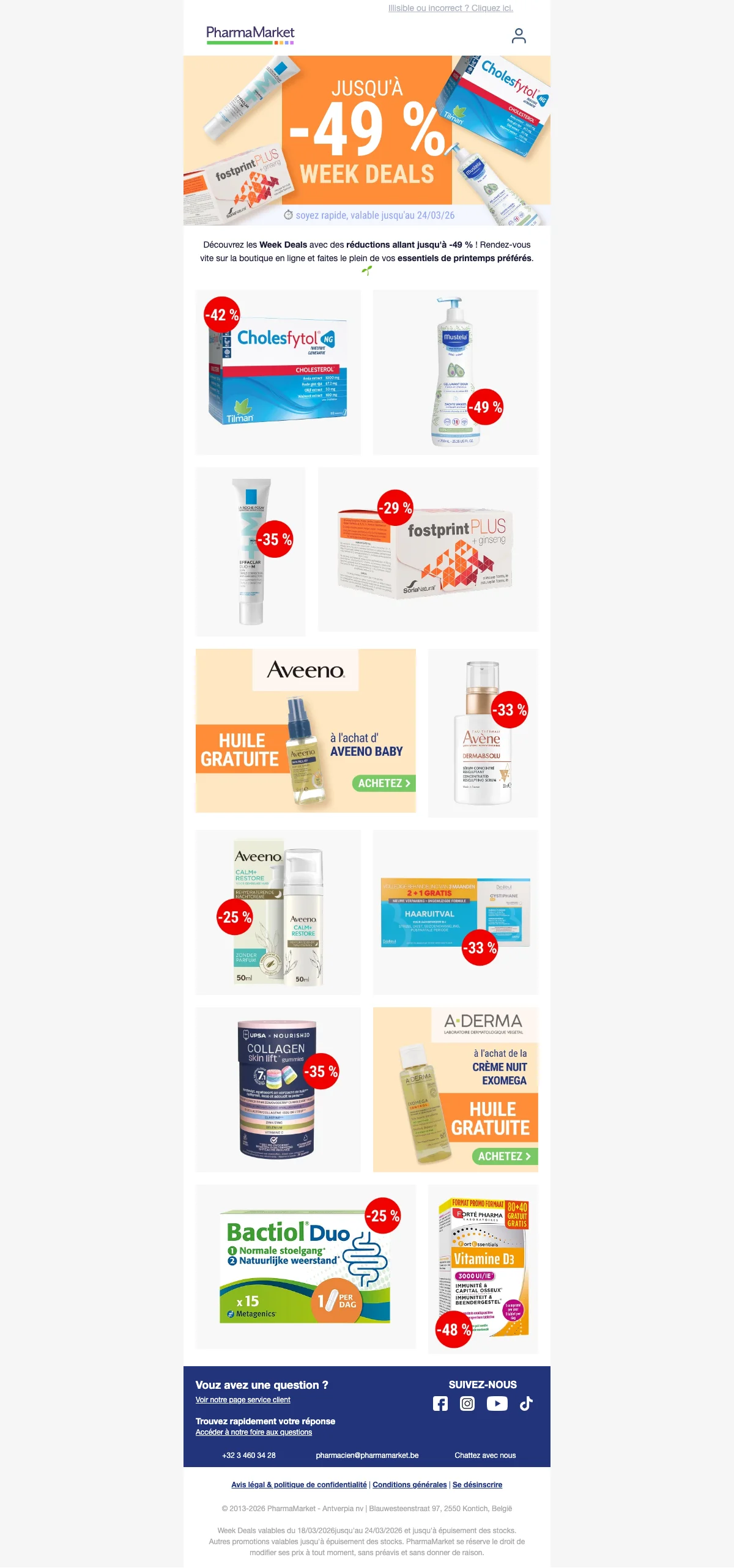734x1568 pixels.
Task: Unsubscribe via 'Se désinscrire'
Action: pyautogui.click(x=477, y=1485)
